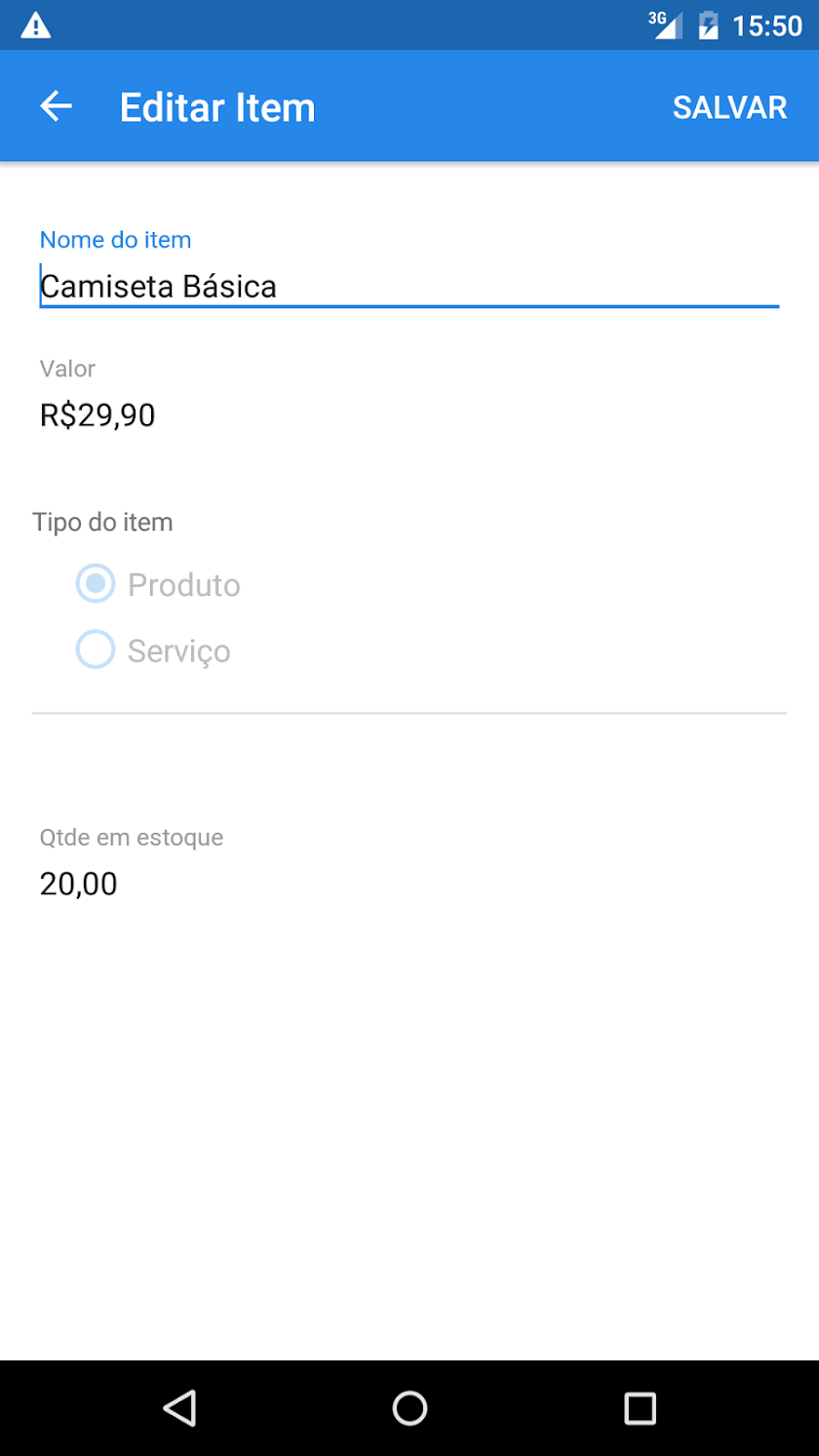Tap the system home button

click(409, 1407)
